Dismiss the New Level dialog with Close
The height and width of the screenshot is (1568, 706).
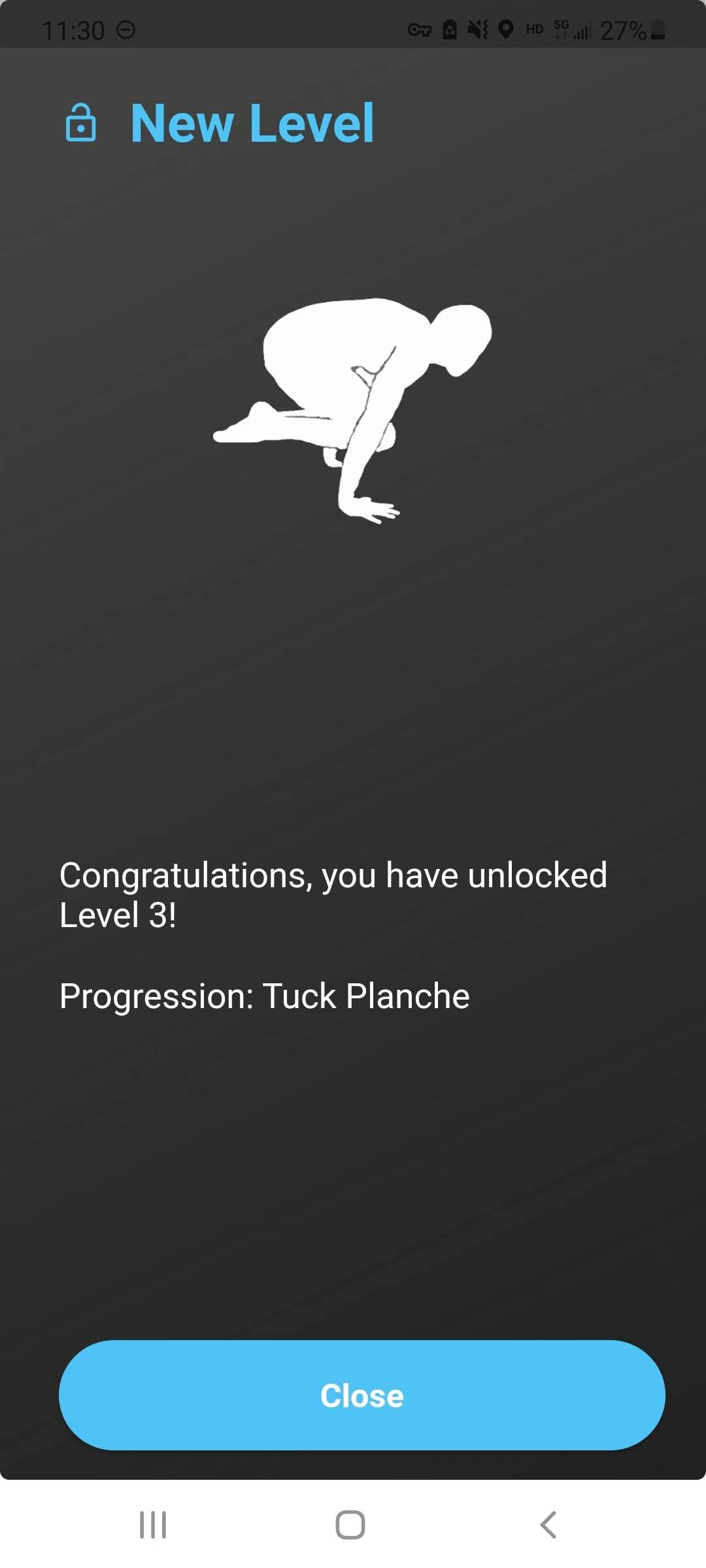tap(361, 1395)
